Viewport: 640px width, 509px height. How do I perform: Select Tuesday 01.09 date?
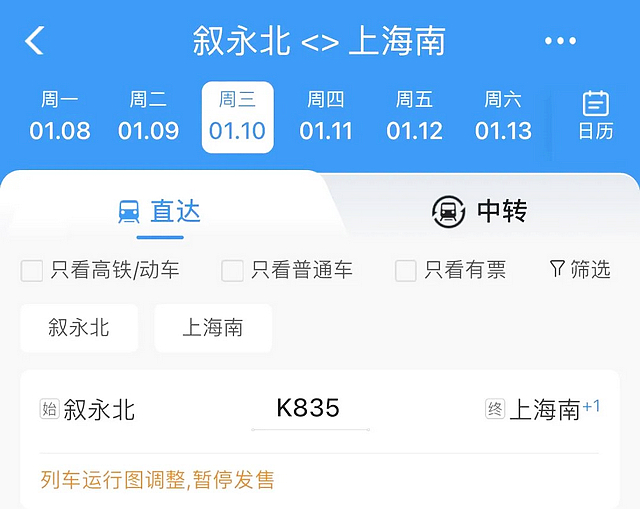pyautogui.click(x=148, y=117)
